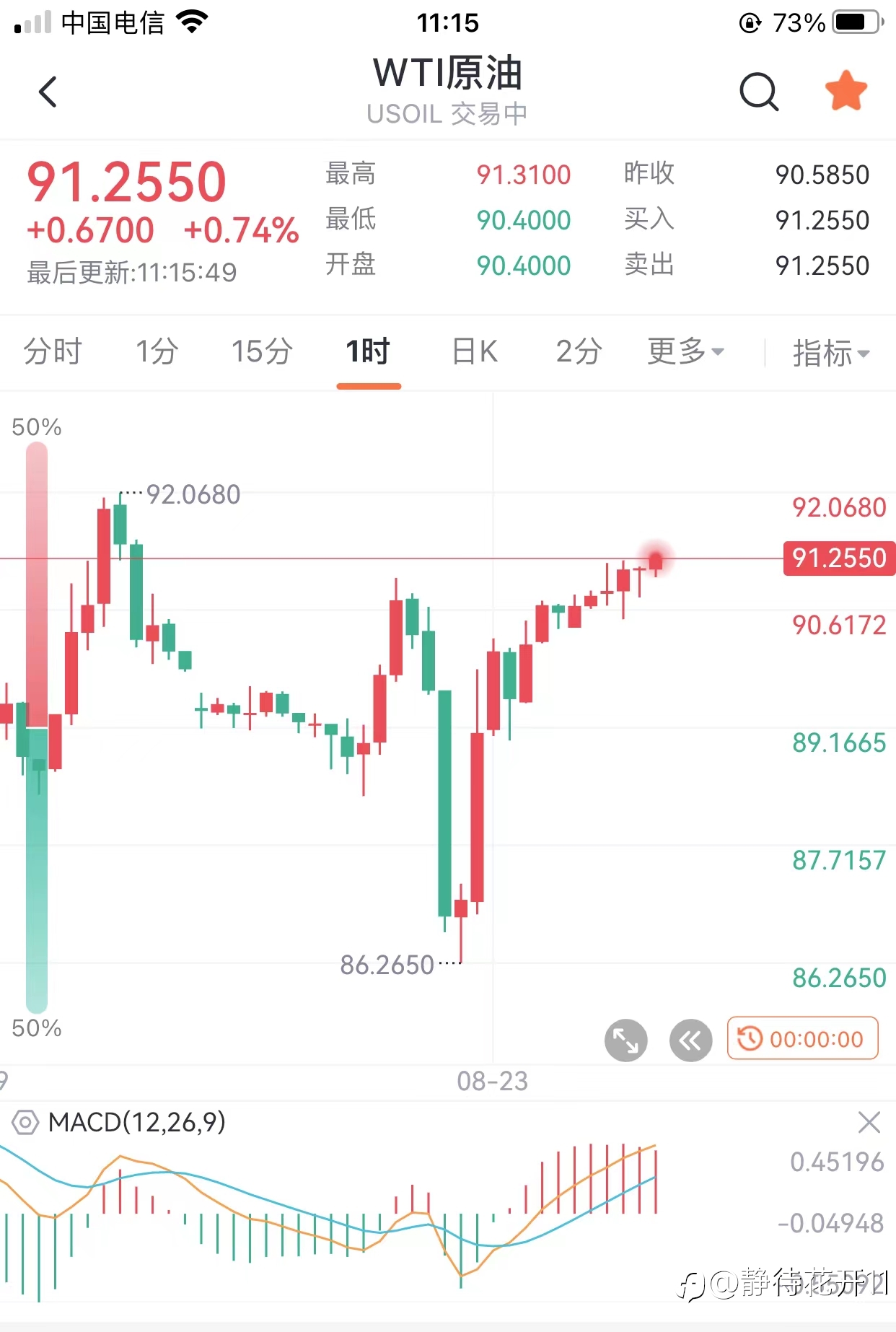The height and width of the screenshot is (1332, 896).
Task: Tap the double-arrow rewind chart button
Action: [690, 1040]
